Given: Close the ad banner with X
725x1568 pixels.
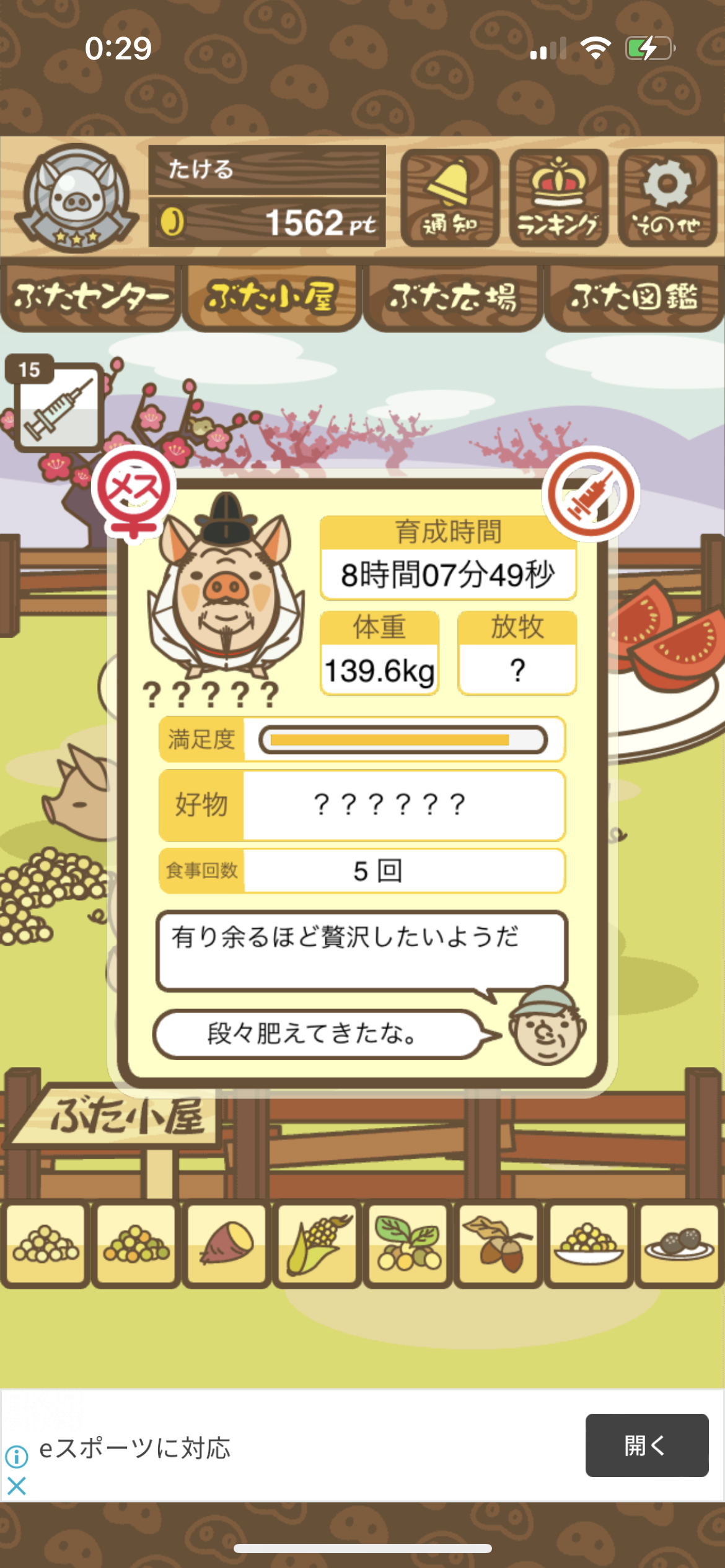Looking at the screenshot, I should coord(17,1486).
